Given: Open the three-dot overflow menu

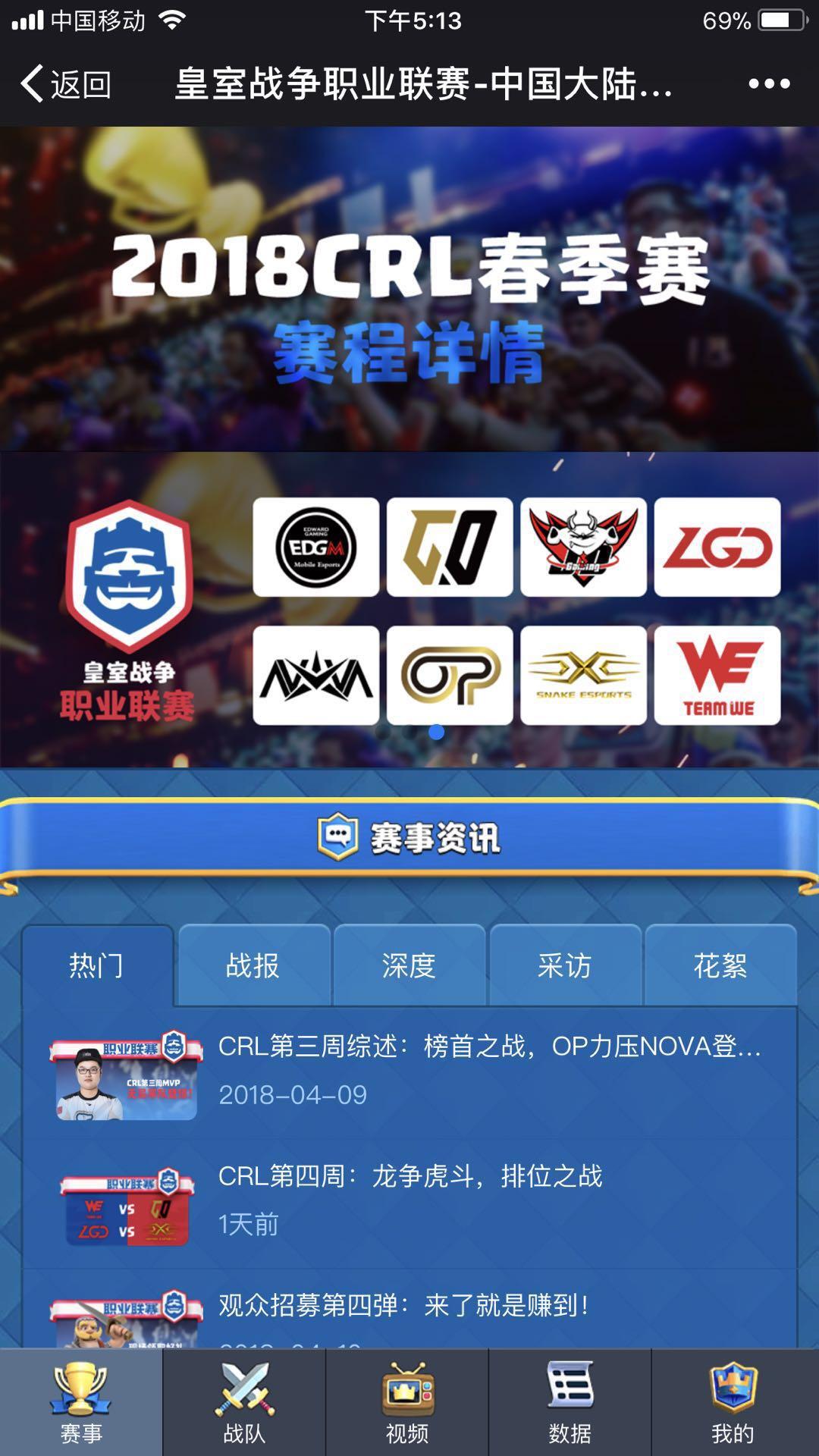Looking at the screenshot, I should [x=769, y=83].
